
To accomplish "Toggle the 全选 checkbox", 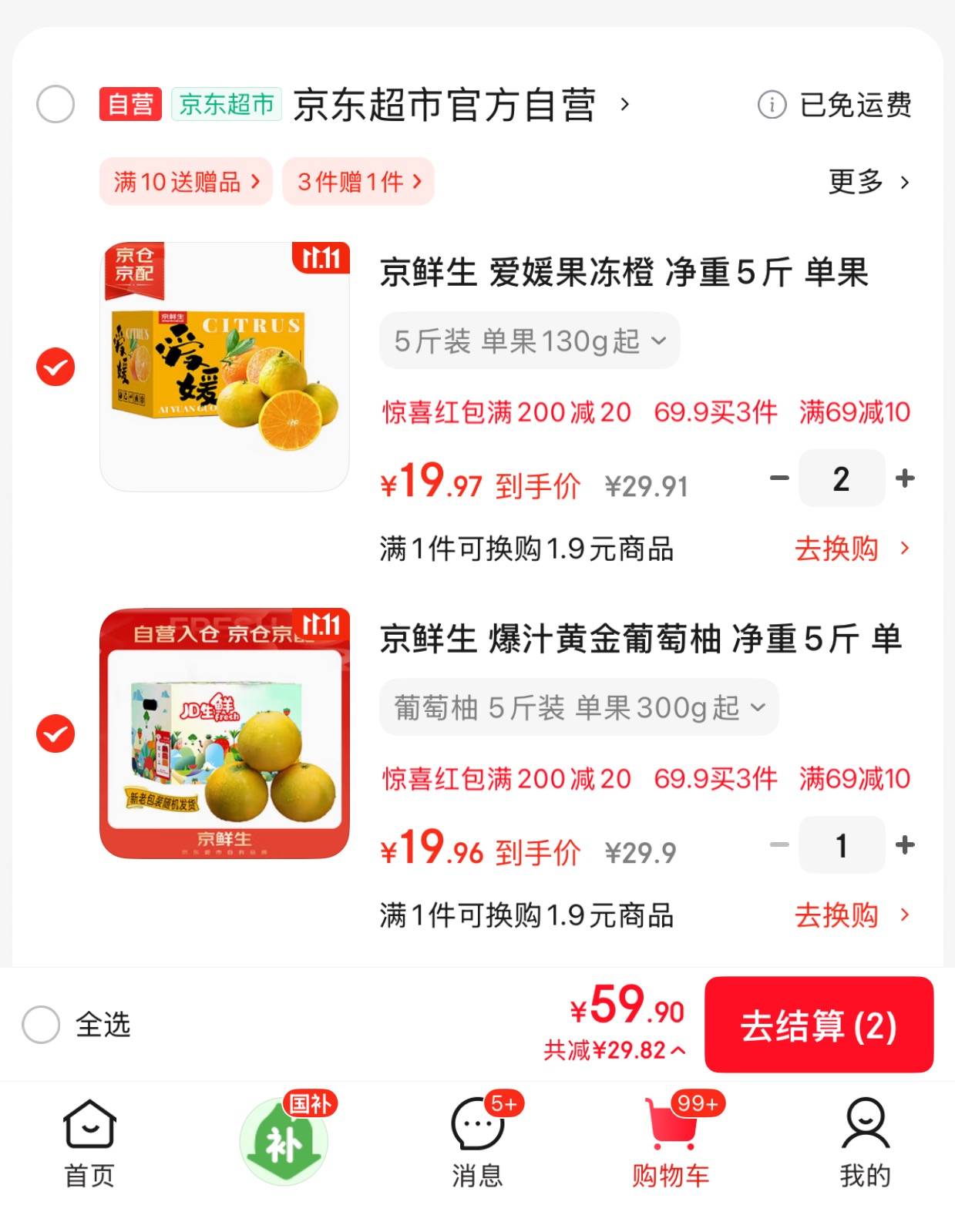I will point(42,1025).
